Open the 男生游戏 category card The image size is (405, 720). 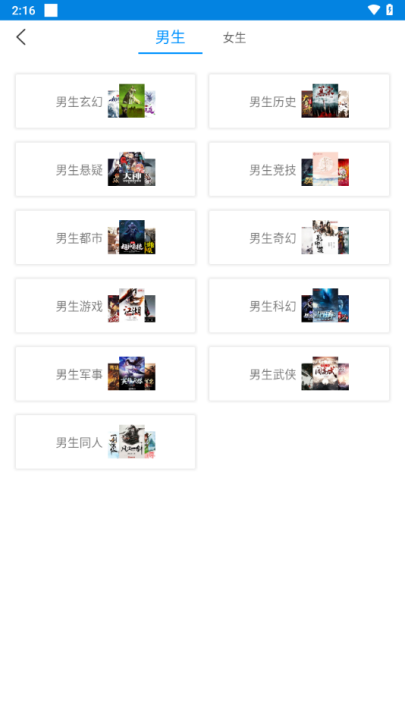(x=106, y=305)
